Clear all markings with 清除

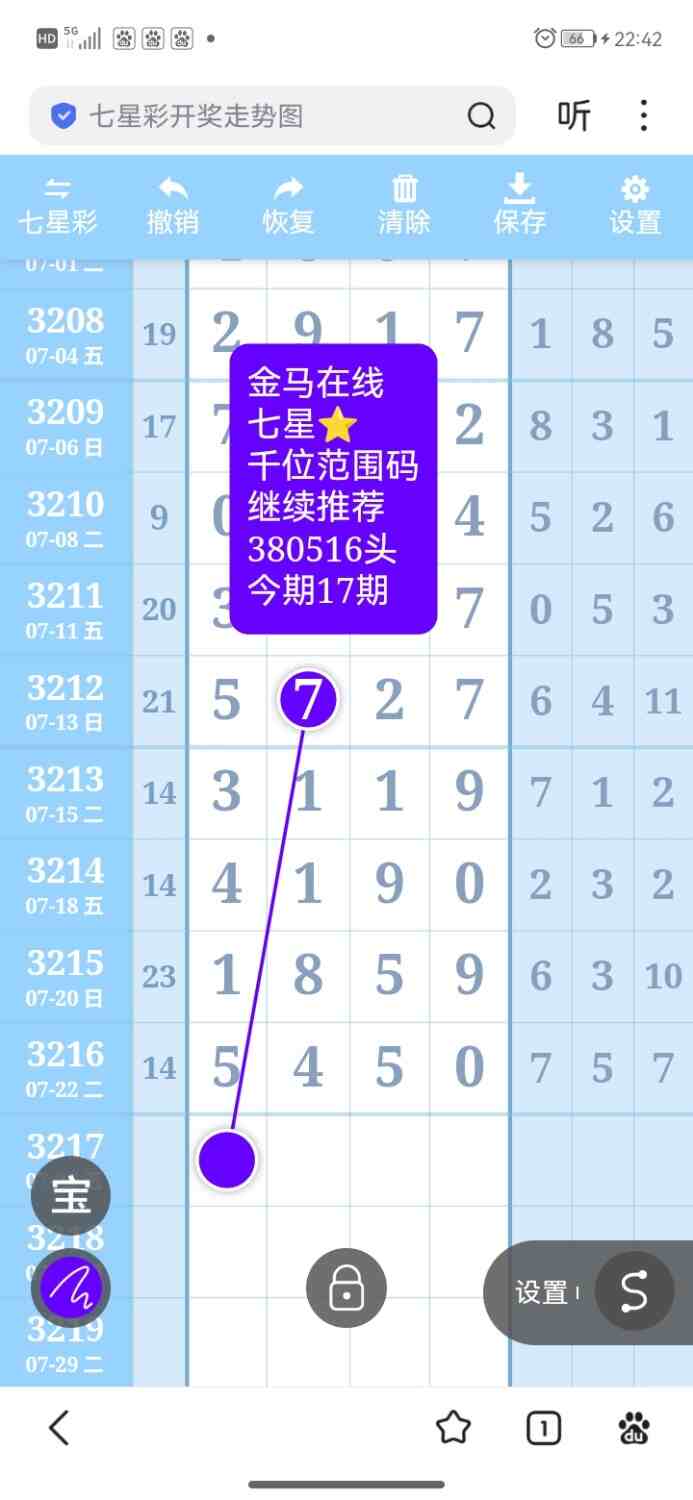click(x=404, y=205)
